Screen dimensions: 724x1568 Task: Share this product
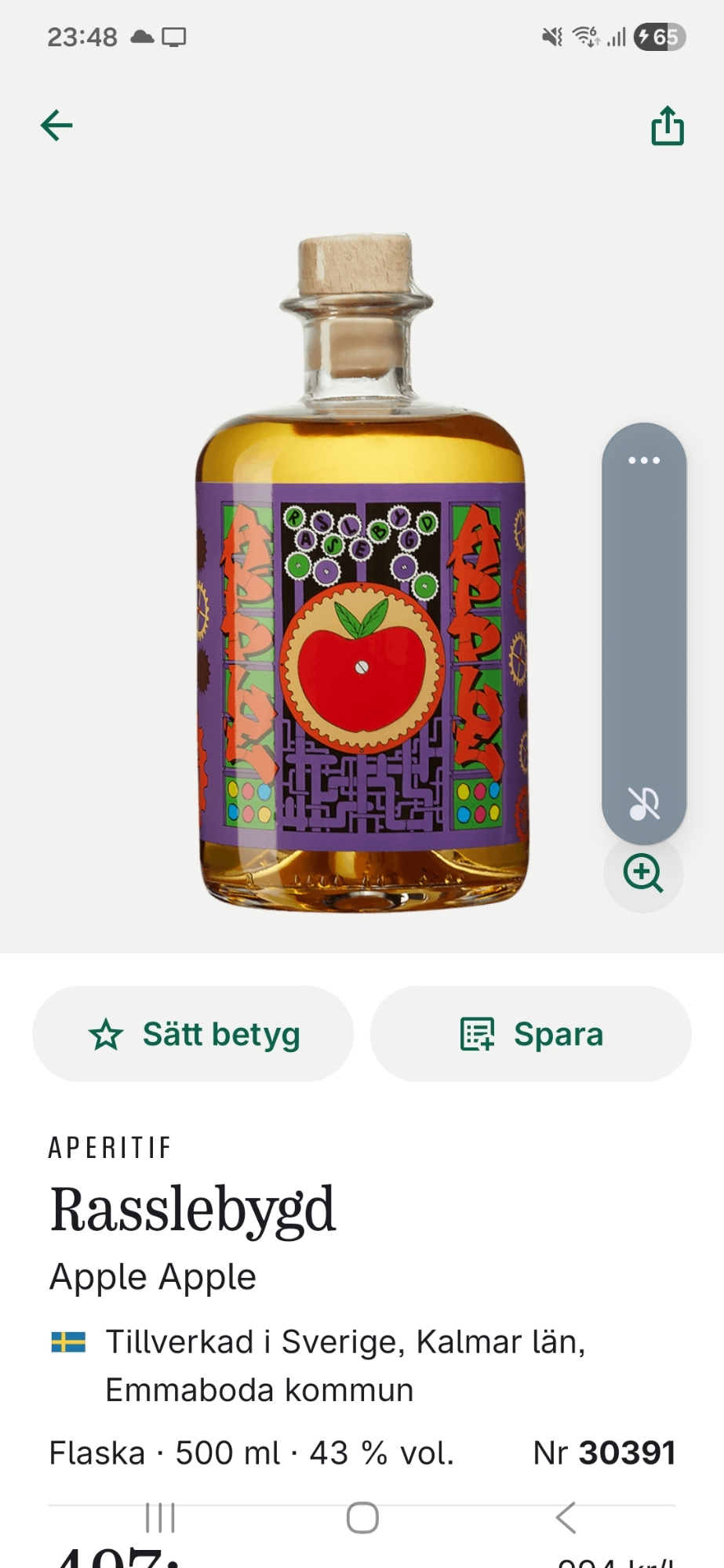tap(668, 126)
